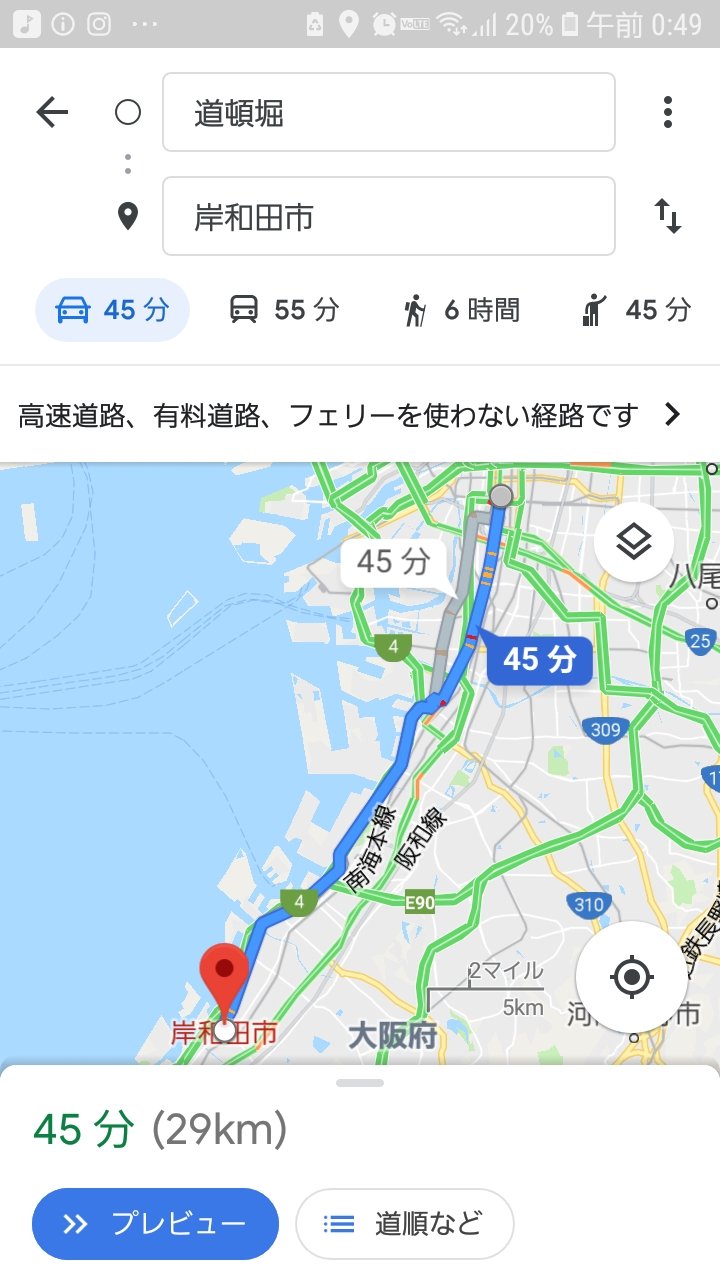Viewport: 720px width, 1280px height.
Task: Start the プレビュー route preview
Action: [x=155, y=1223]
